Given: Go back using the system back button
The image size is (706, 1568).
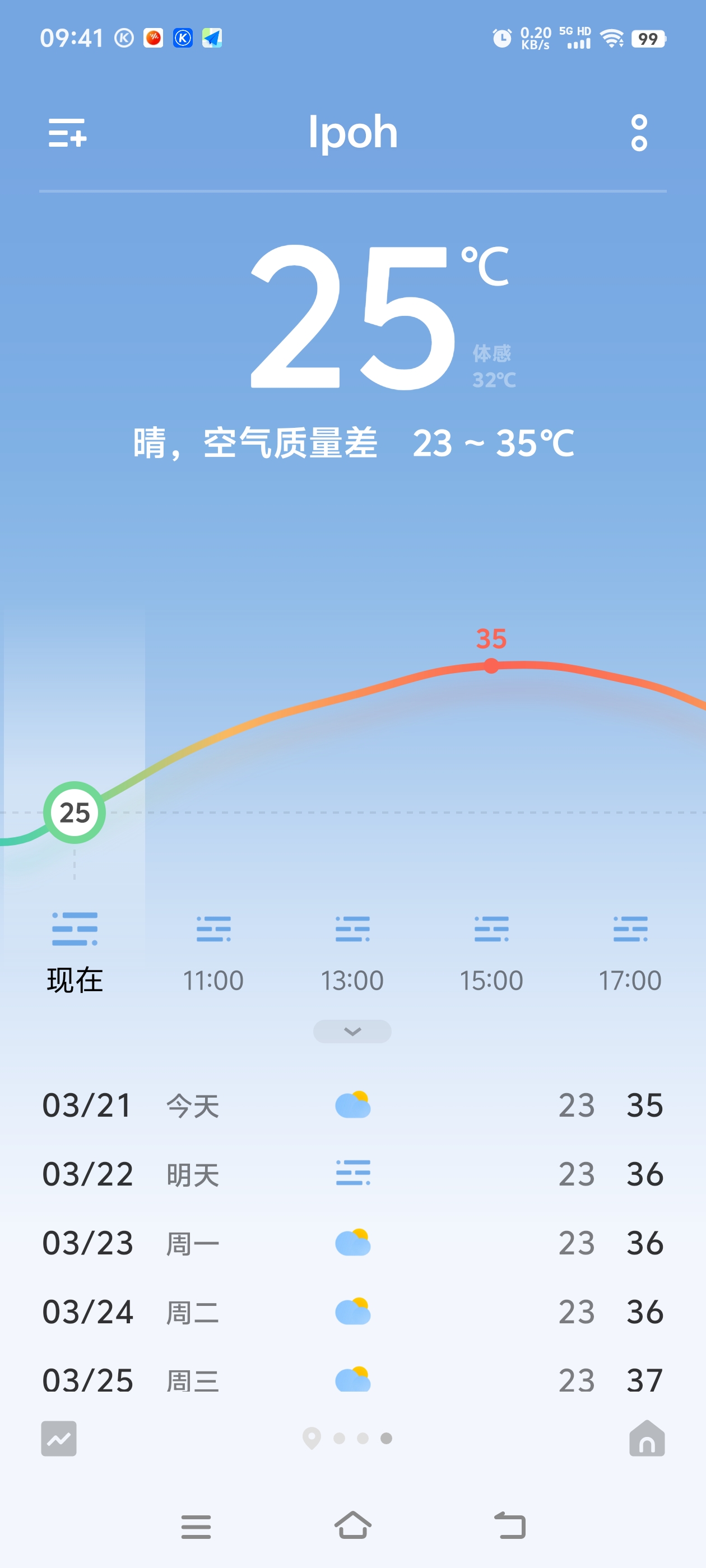Looking at the screenshot, I should click(509, 1526).
